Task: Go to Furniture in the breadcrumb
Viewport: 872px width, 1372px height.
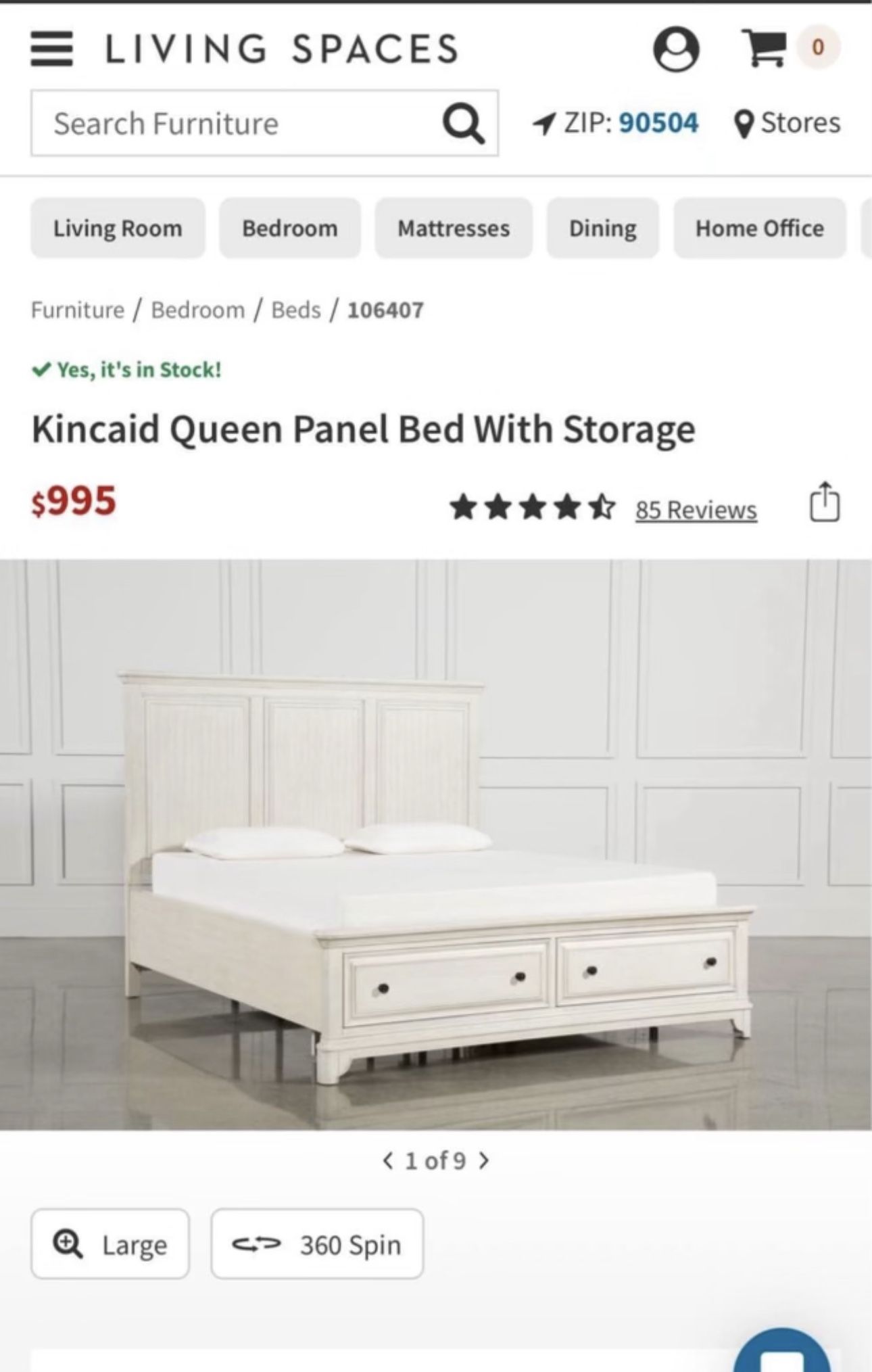Action: [x=78, y=310]
